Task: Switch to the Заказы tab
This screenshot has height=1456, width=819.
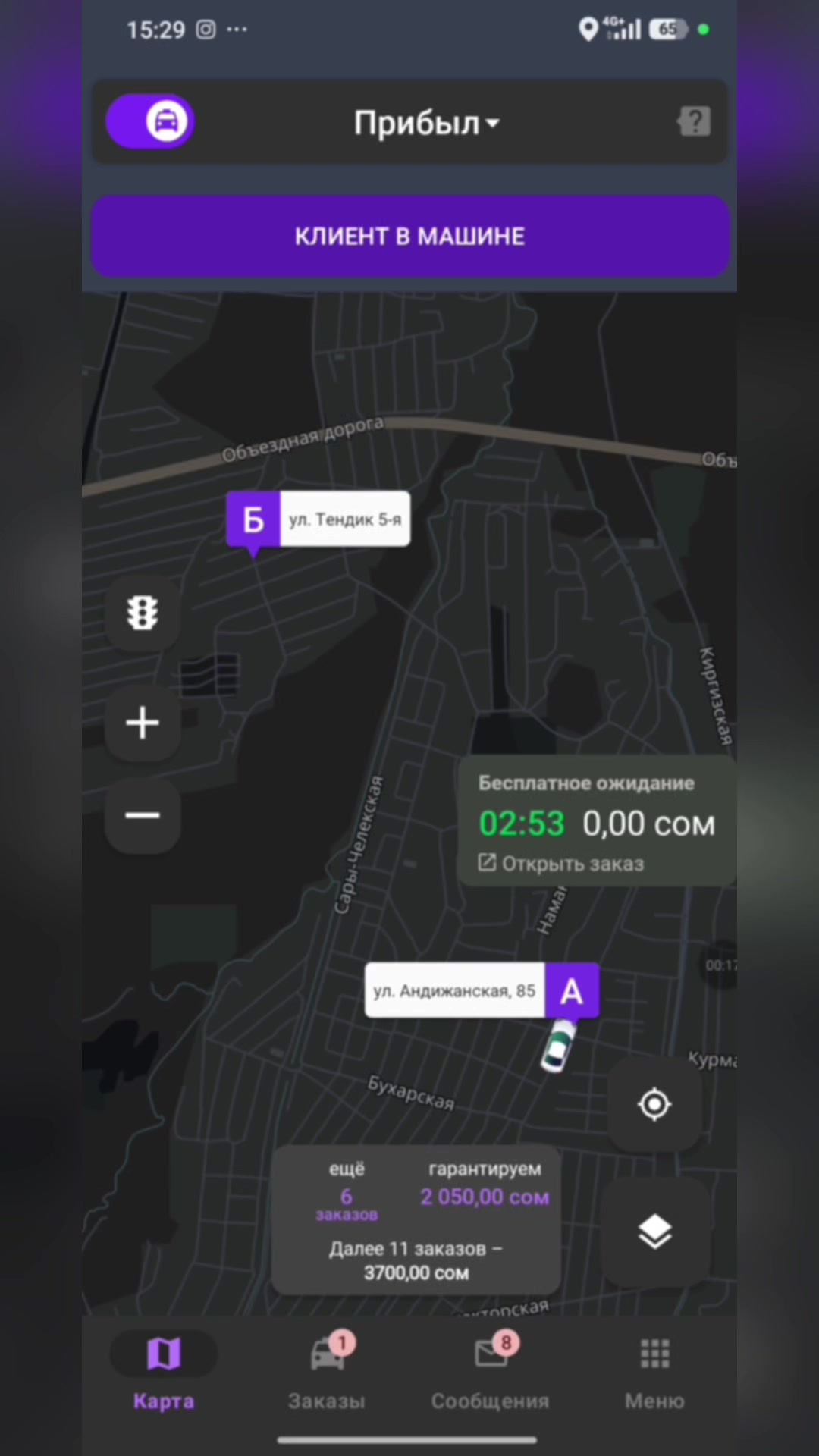Action: click(x=327, y=1373)
